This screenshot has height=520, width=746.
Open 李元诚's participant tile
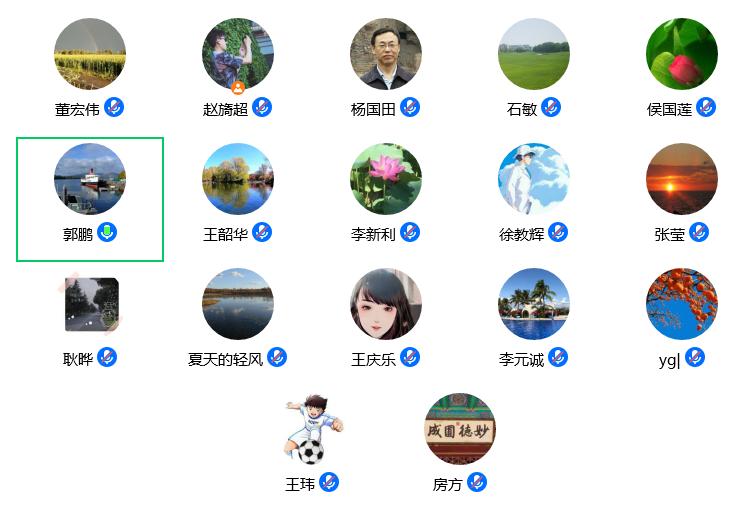point(534,304)
